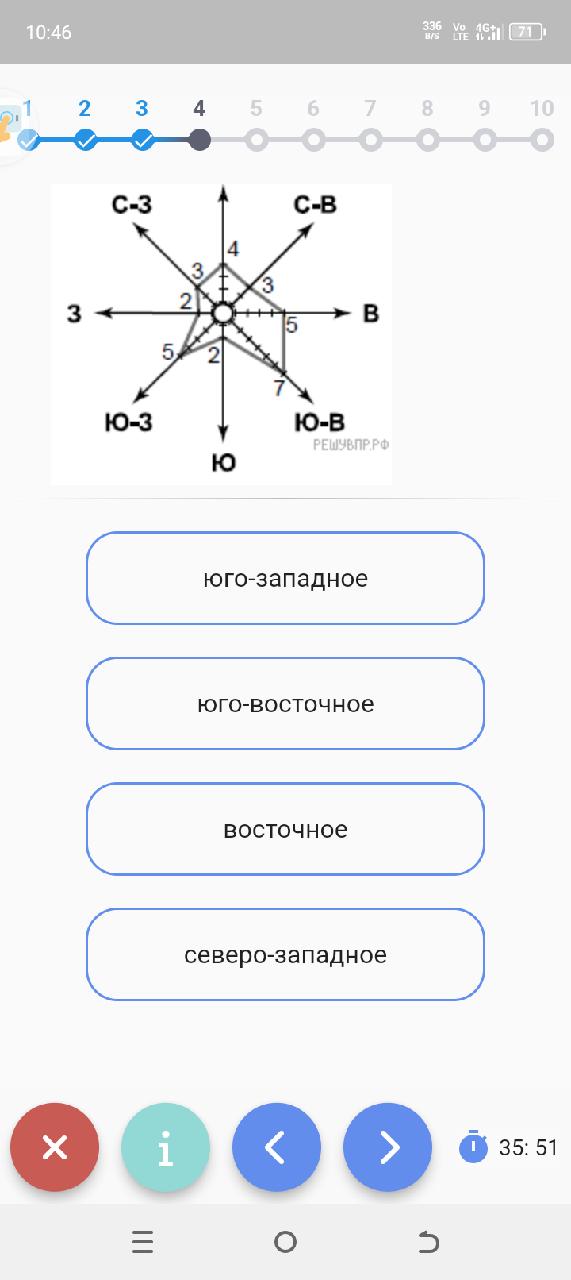
Task: Select the северо-западное option
Action: coord(285,955)
